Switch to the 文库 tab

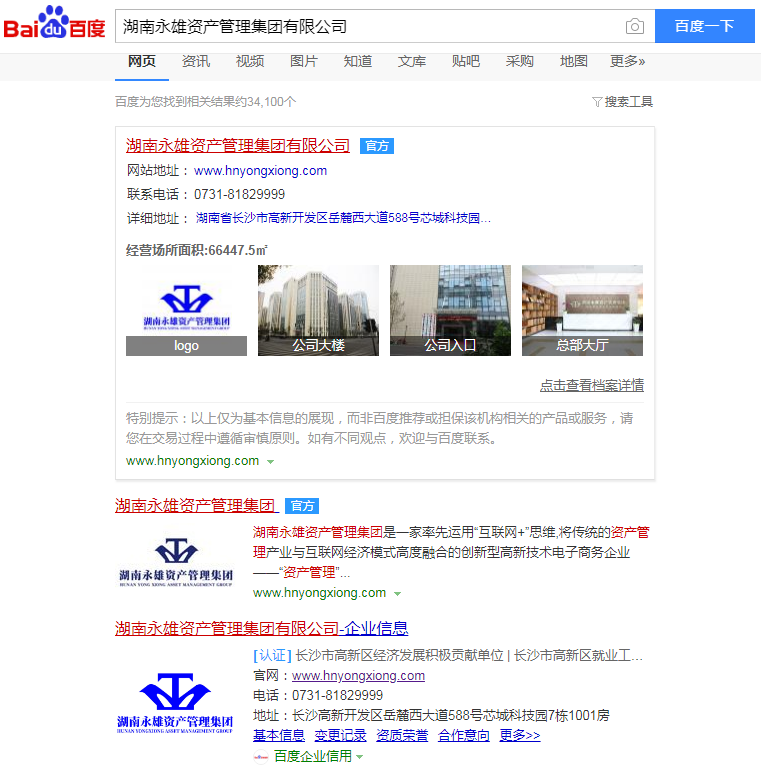click(x=412, y=61)
